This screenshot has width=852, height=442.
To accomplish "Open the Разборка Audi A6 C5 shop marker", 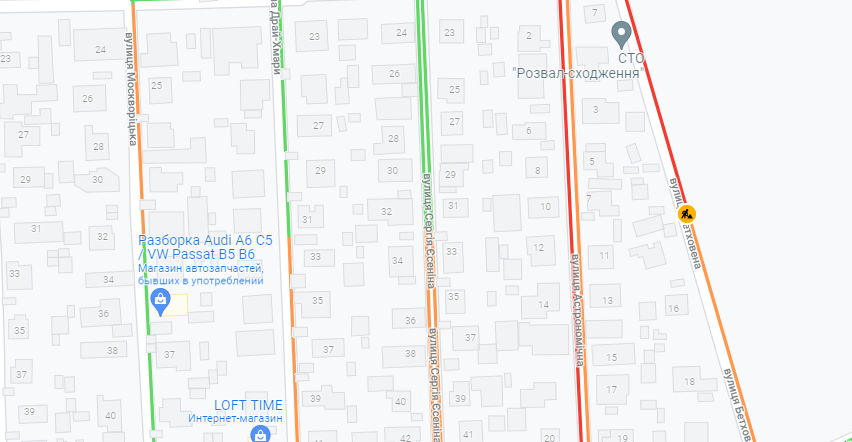I will point(159,299).
